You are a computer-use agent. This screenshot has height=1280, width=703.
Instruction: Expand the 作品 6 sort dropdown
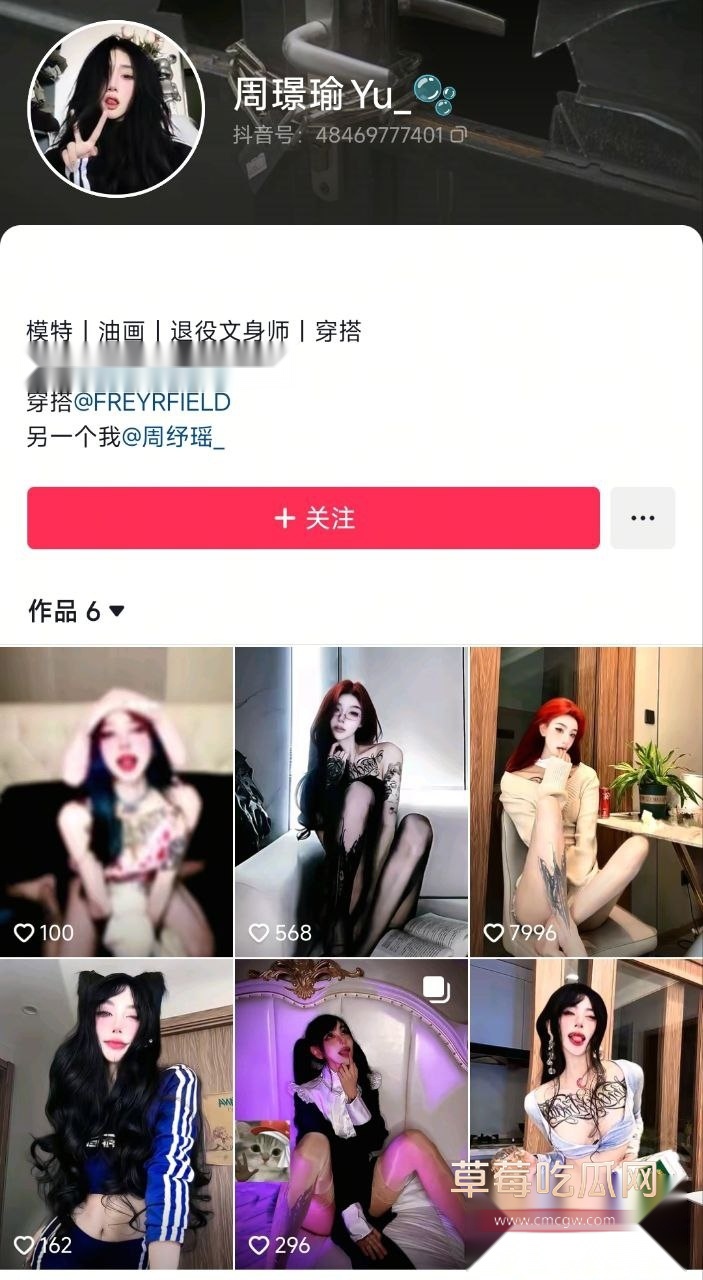(116, 611)
